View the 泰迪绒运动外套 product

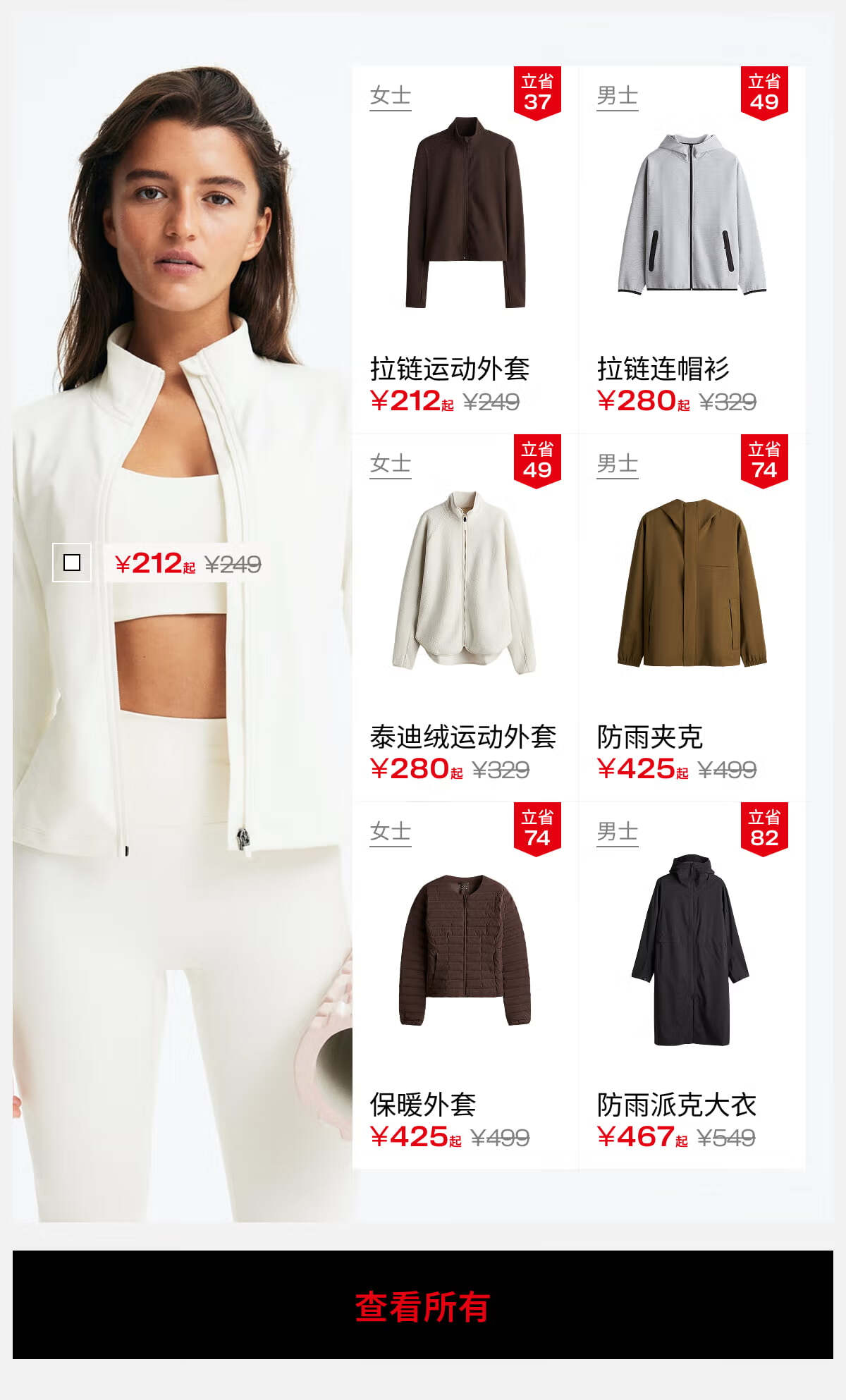click(x=465, y=618)
